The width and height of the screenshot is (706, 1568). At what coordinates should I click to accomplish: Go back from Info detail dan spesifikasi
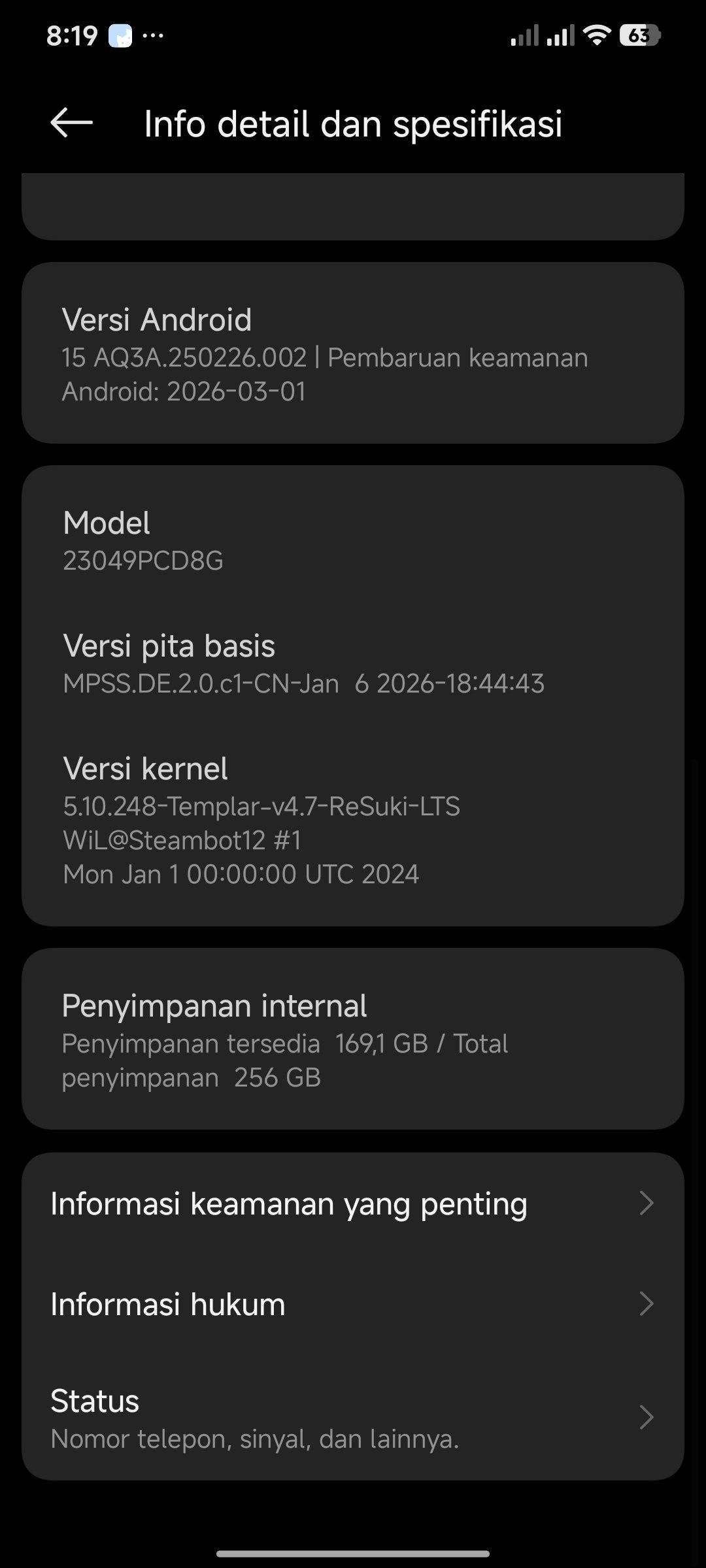71,123
